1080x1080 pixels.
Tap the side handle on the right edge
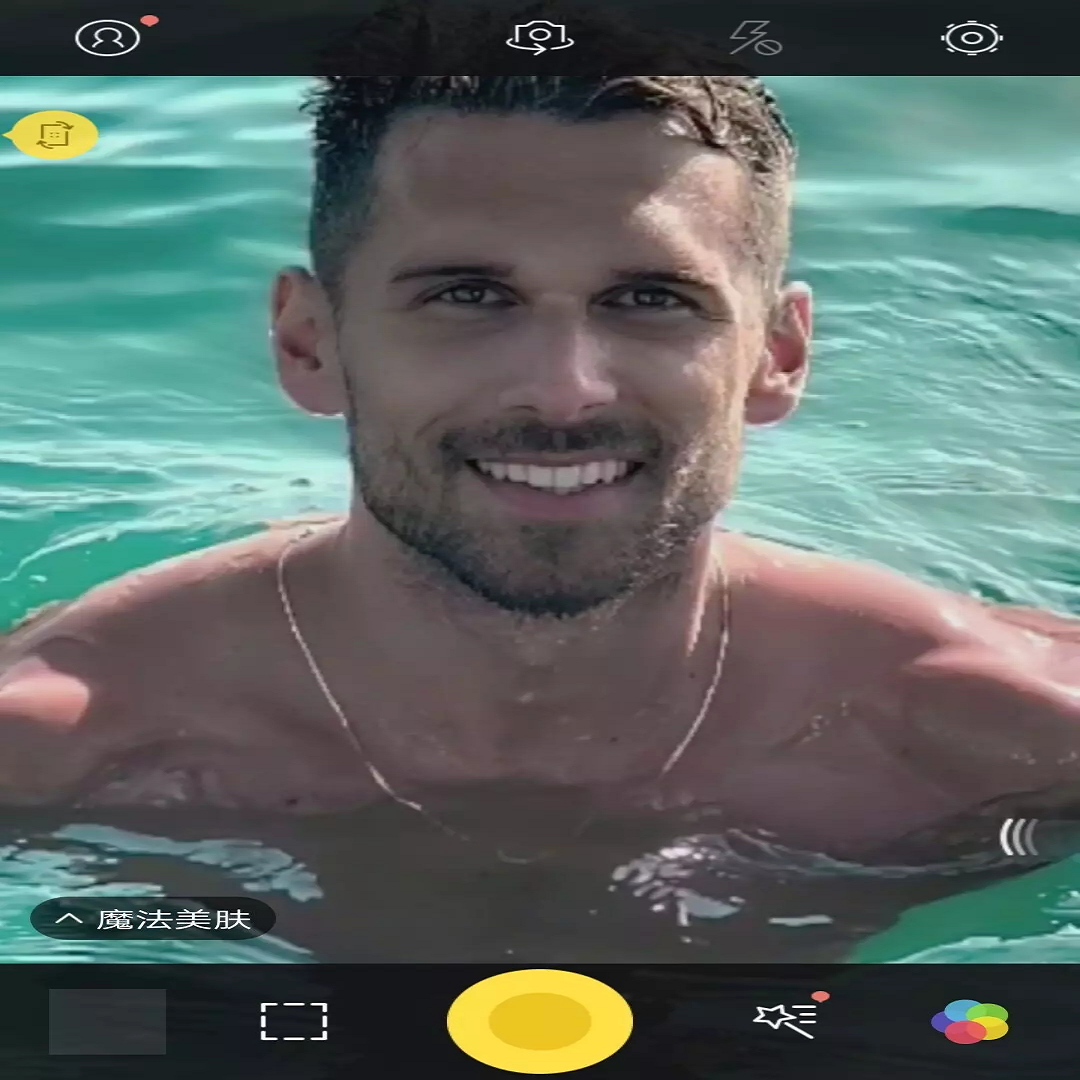(1020, 838)
